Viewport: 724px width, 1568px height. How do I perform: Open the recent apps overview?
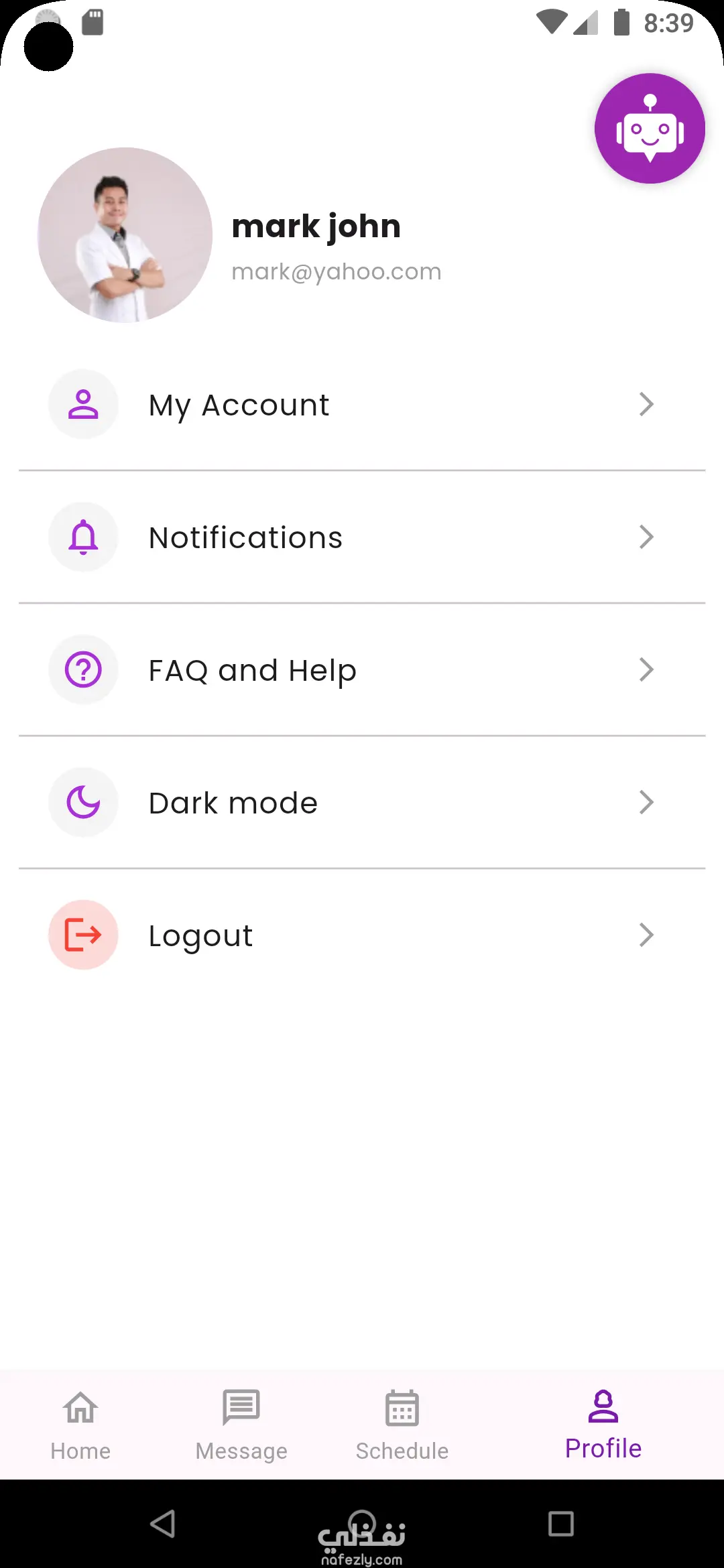(x=560, y=1524)
